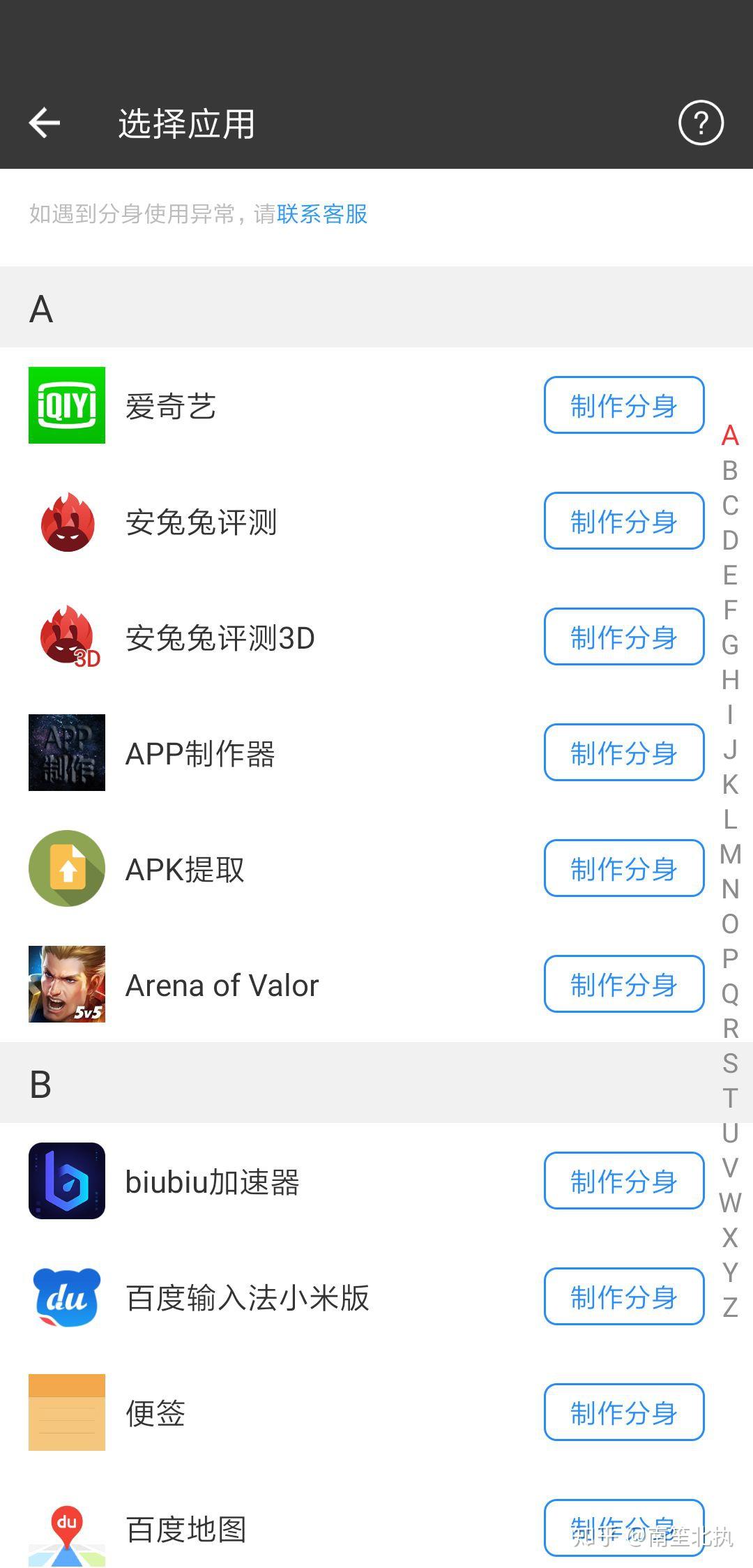
Task: Jump to letter B in the index
Action: tap(730, 471)
